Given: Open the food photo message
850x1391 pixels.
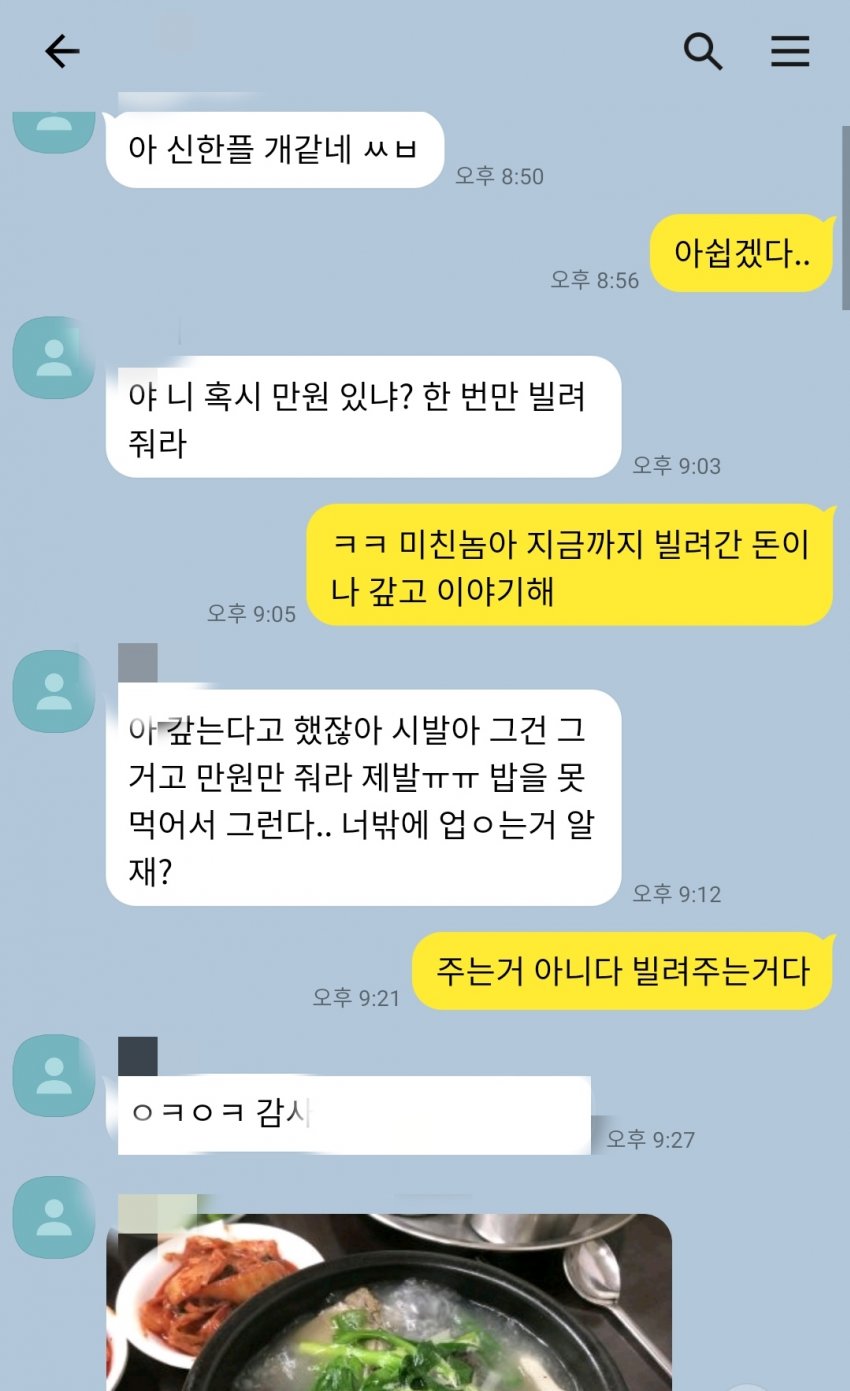Looking at the screenshot, I should [x=390, y=1302].
